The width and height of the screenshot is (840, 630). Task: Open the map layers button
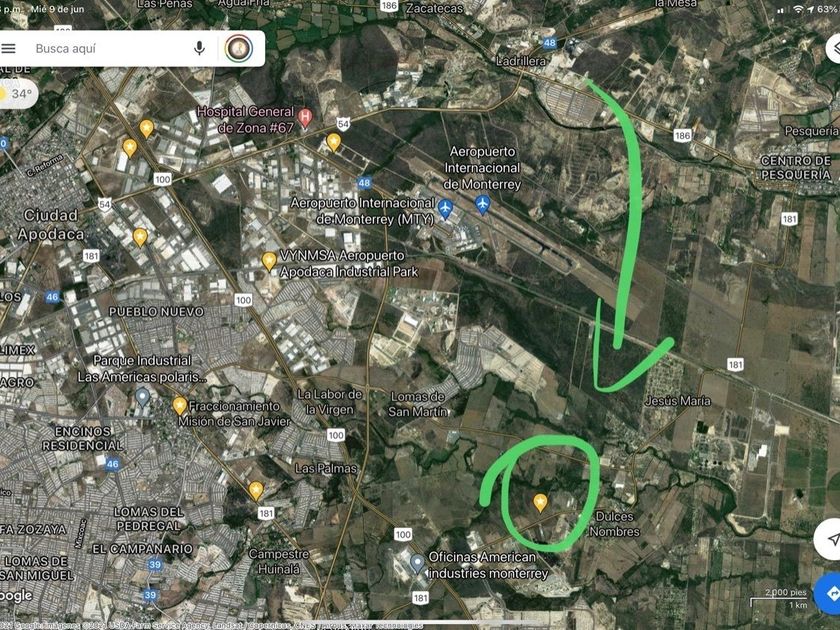pyautogui.click(x=832, y=49)
